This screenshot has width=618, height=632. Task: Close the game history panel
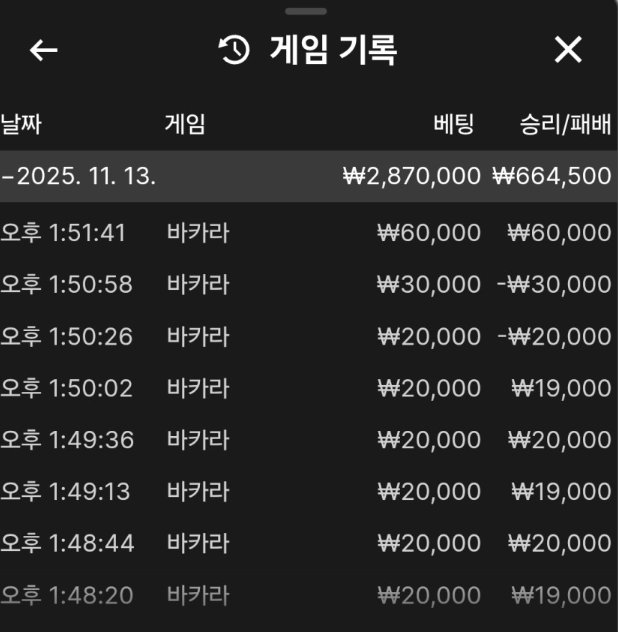[568, 50]
